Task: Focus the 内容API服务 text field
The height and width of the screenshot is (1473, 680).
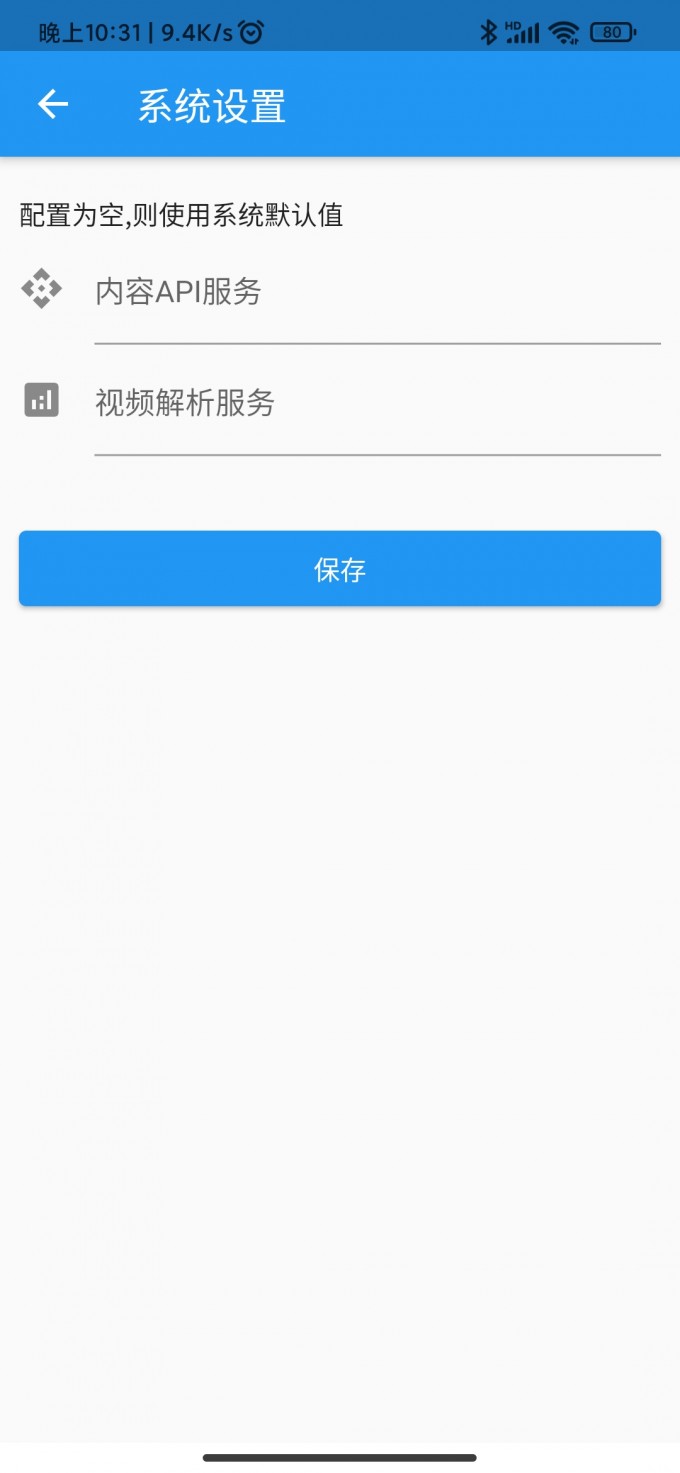Action: (377, 293)
